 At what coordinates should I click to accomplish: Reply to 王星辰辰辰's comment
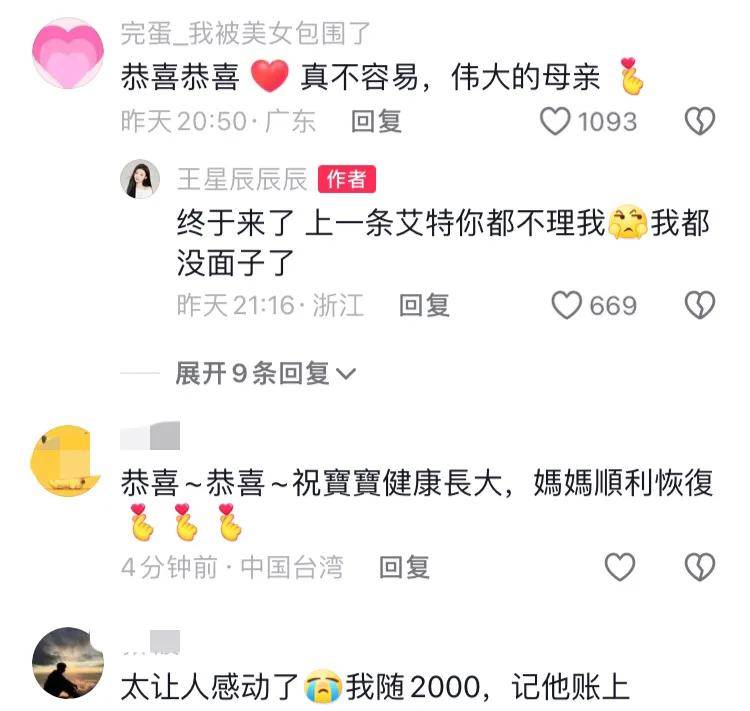click(424, 305)
